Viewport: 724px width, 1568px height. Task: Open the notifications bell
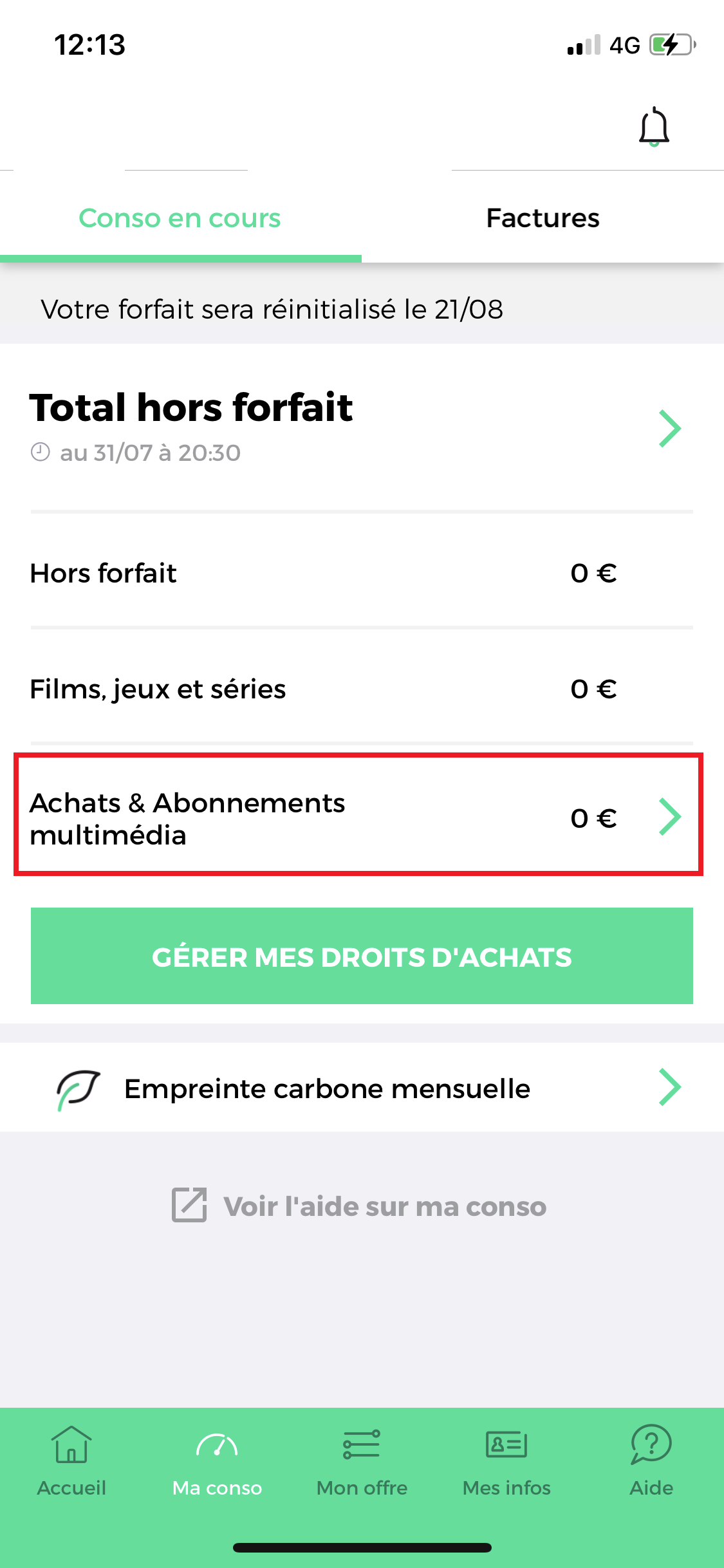[x=653, y=127]
